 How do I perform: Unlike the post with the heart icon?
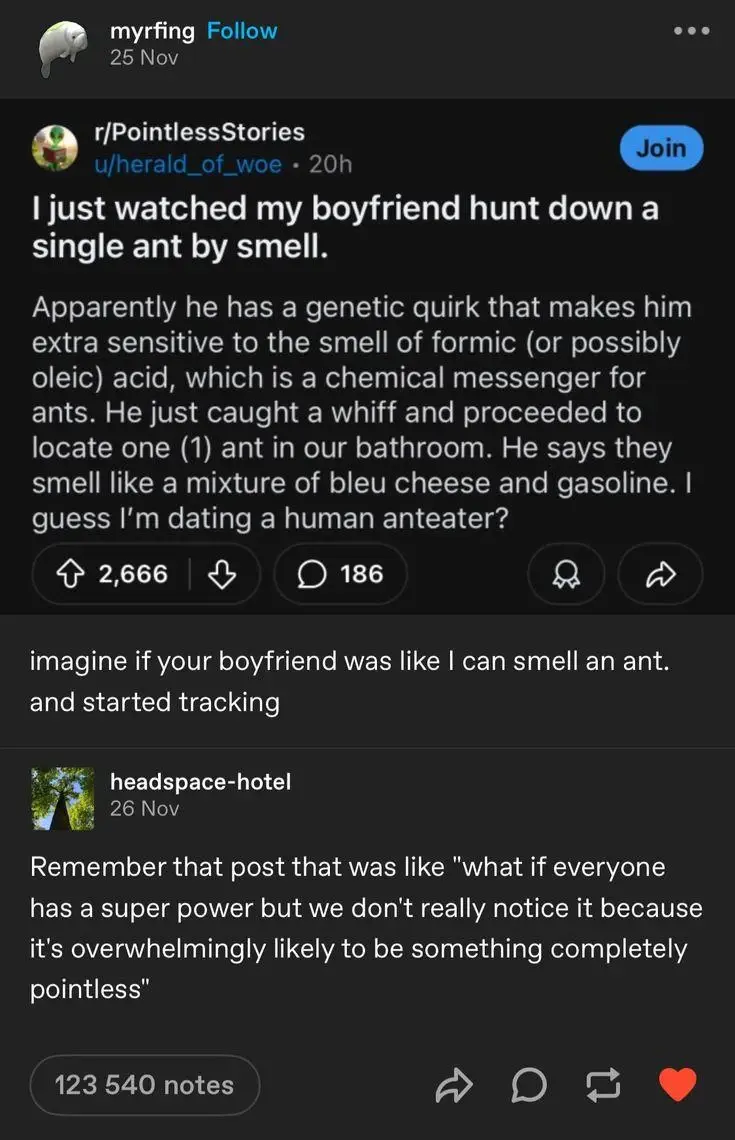[677, 1085]
